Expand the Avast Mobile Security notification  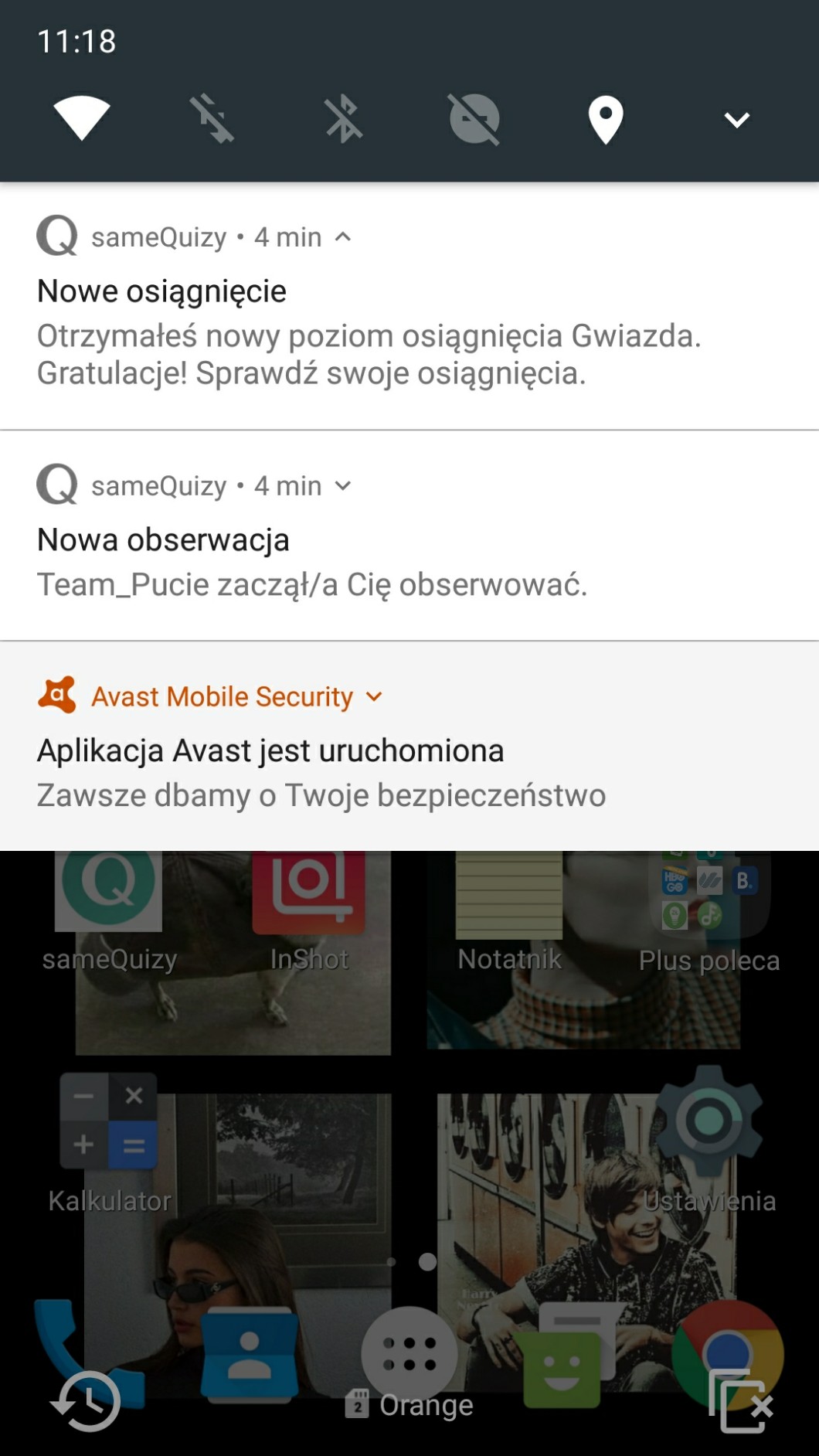coord(374,697)
